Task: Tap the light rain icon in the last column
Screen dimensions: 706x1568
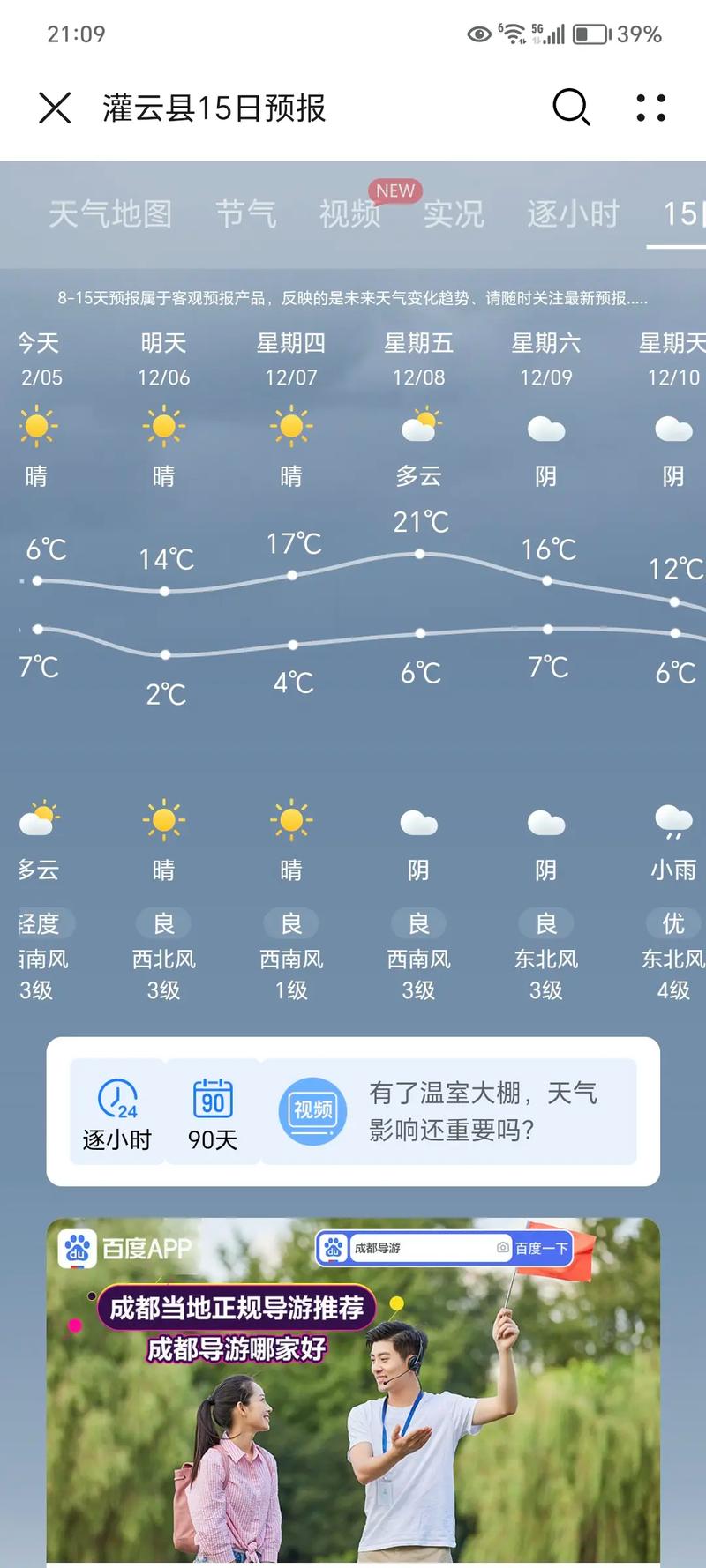Action: pos(672,820)
